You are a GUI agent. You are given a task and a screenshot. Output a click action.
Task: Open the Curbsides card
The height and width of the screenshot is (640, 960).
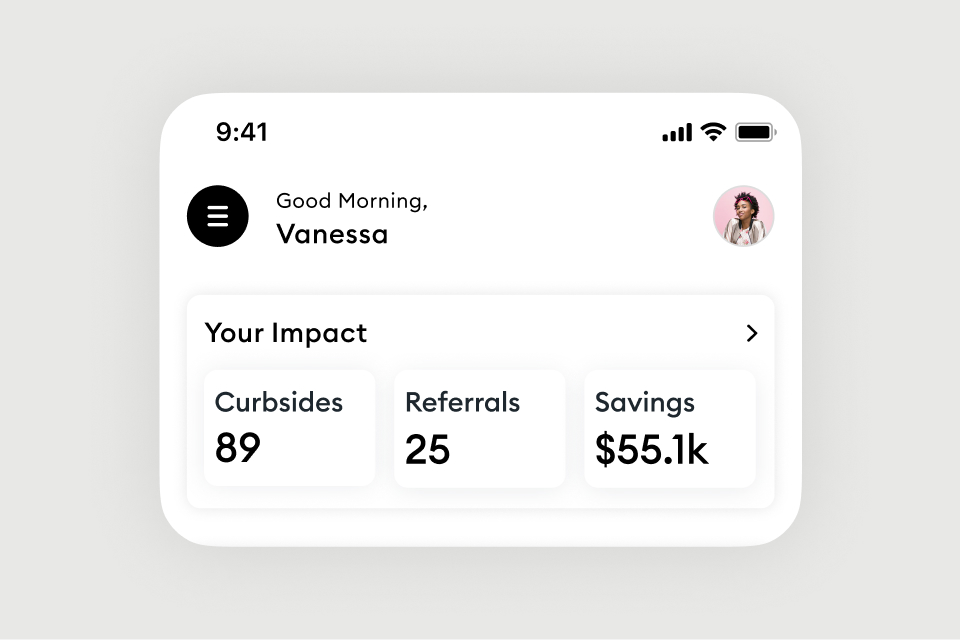(x=289, y=428)
